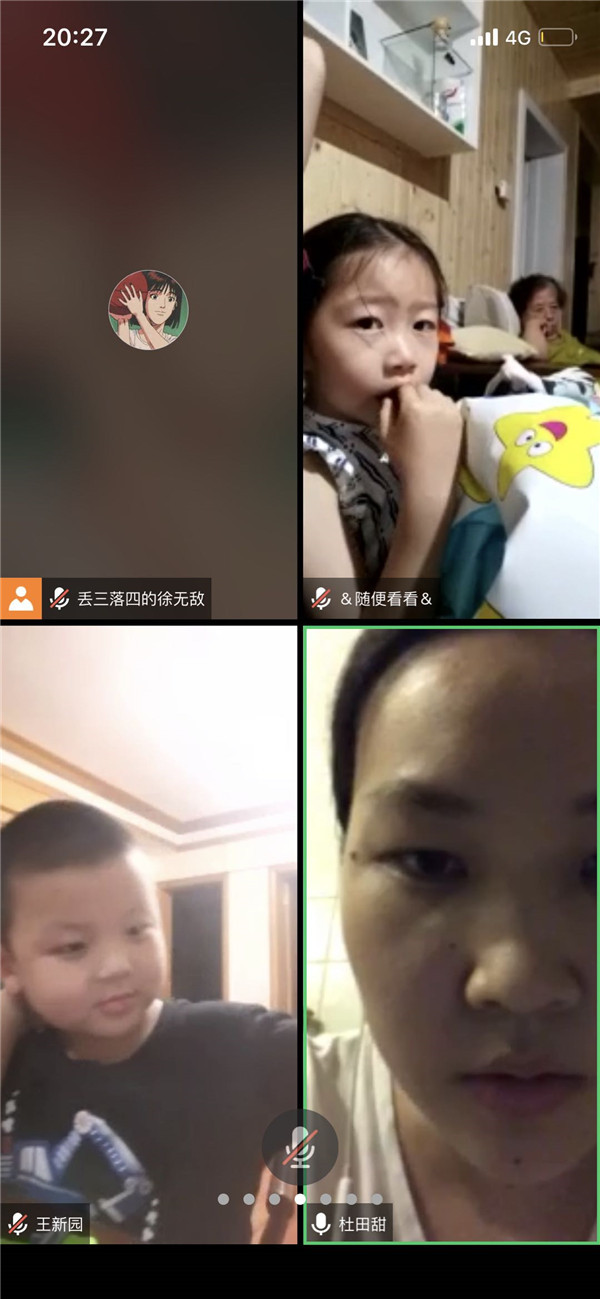Tap the page indicator dots
This screenshot has width=600, height=1299.
pos(299,1199)
